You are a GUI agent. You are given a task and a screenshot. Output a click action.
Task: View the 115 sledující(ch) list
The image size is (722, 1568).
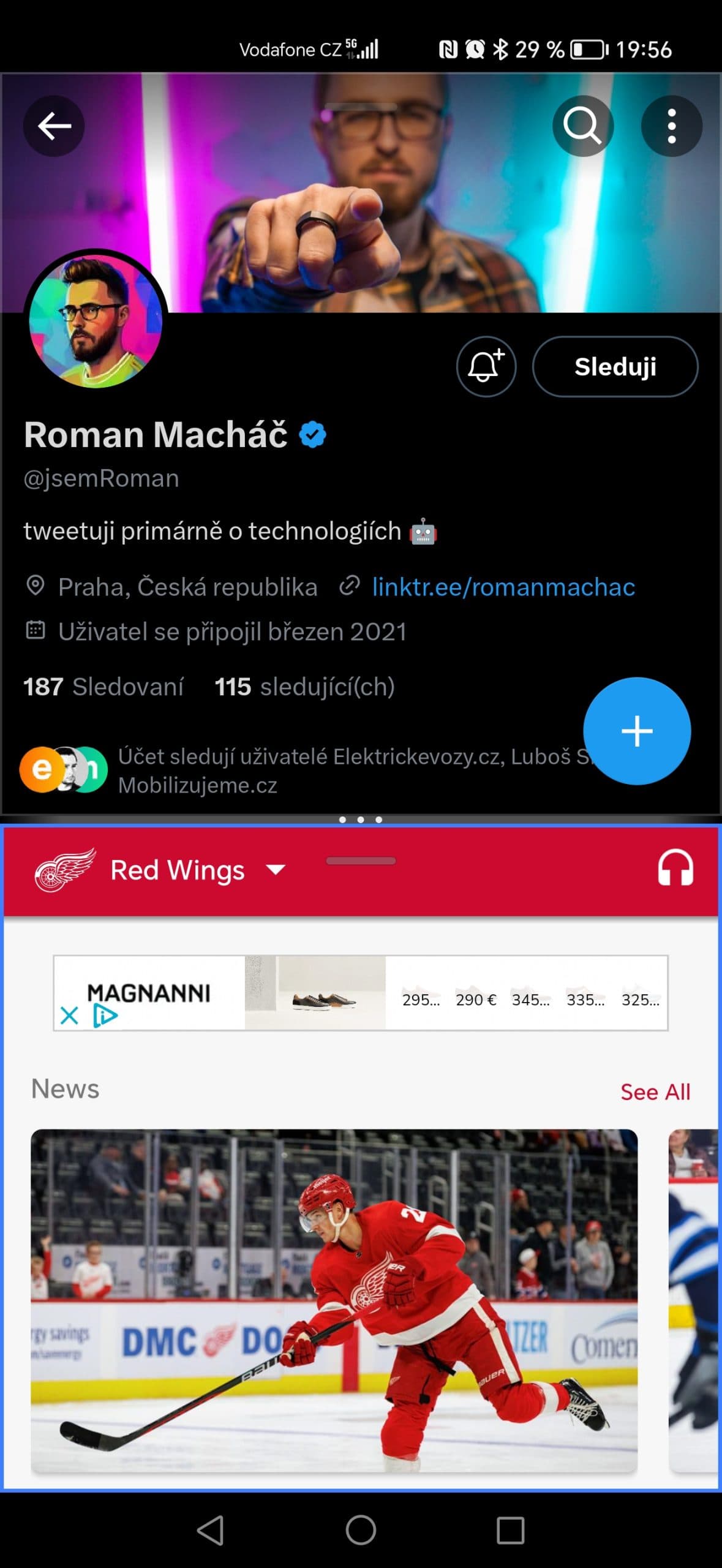304,687
